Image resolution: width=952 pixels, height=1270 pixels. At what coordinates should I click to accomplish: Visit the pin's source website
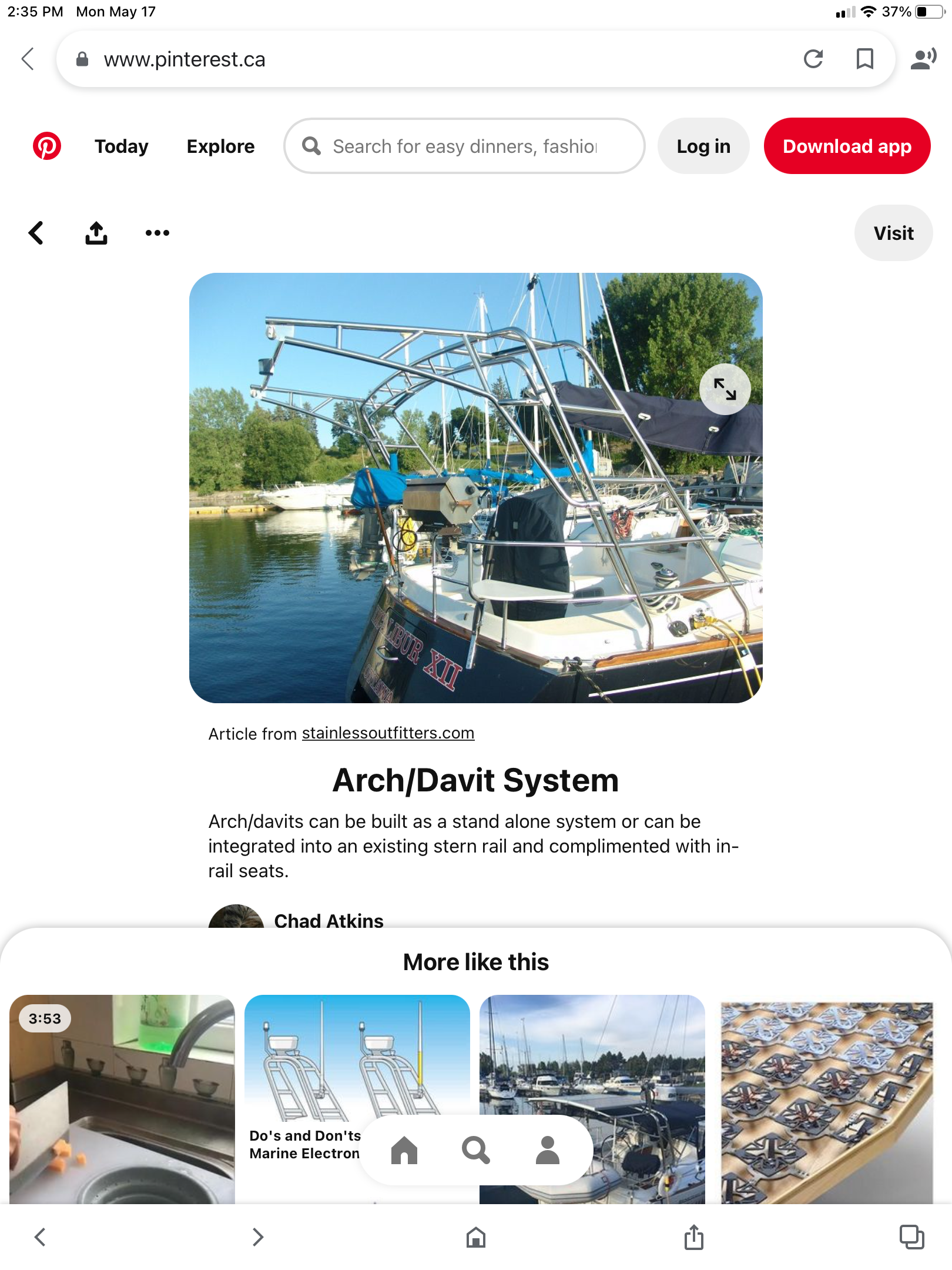pos(893,233)
